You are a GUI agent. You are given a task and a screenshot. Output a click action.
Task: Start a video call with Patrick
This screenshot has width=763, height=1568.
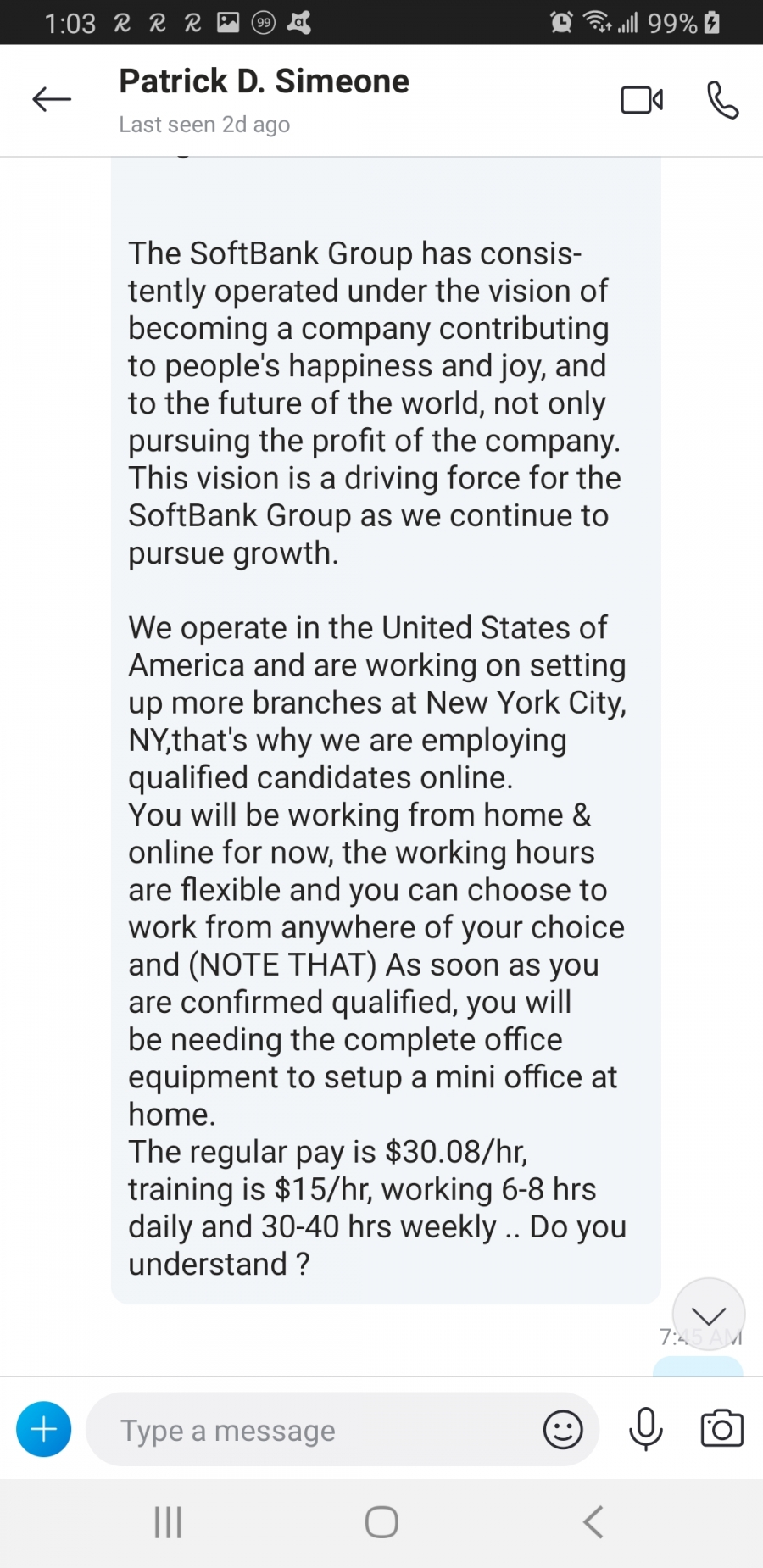[642, 100]
